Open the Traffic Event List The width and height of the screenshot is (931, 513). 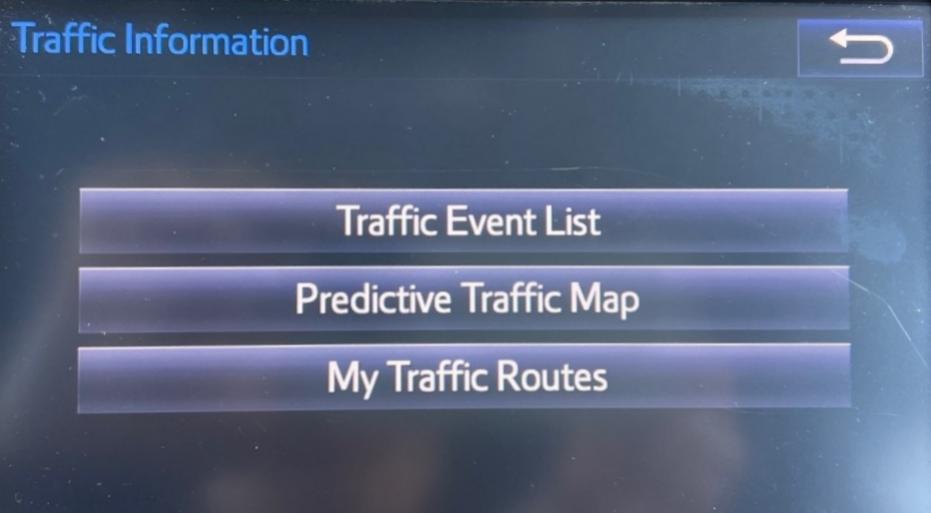click(464, 221)
